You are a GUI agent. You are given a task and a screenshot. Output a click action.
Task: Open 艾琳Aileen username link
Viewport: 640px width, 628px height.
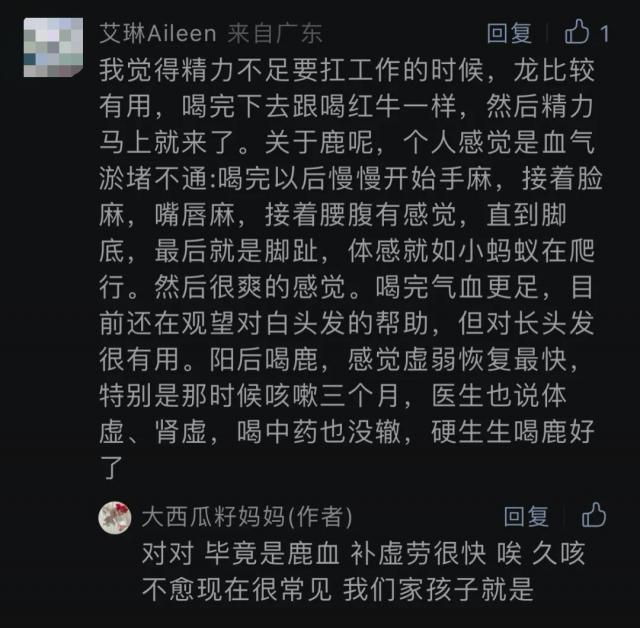[x=158, y=33]
